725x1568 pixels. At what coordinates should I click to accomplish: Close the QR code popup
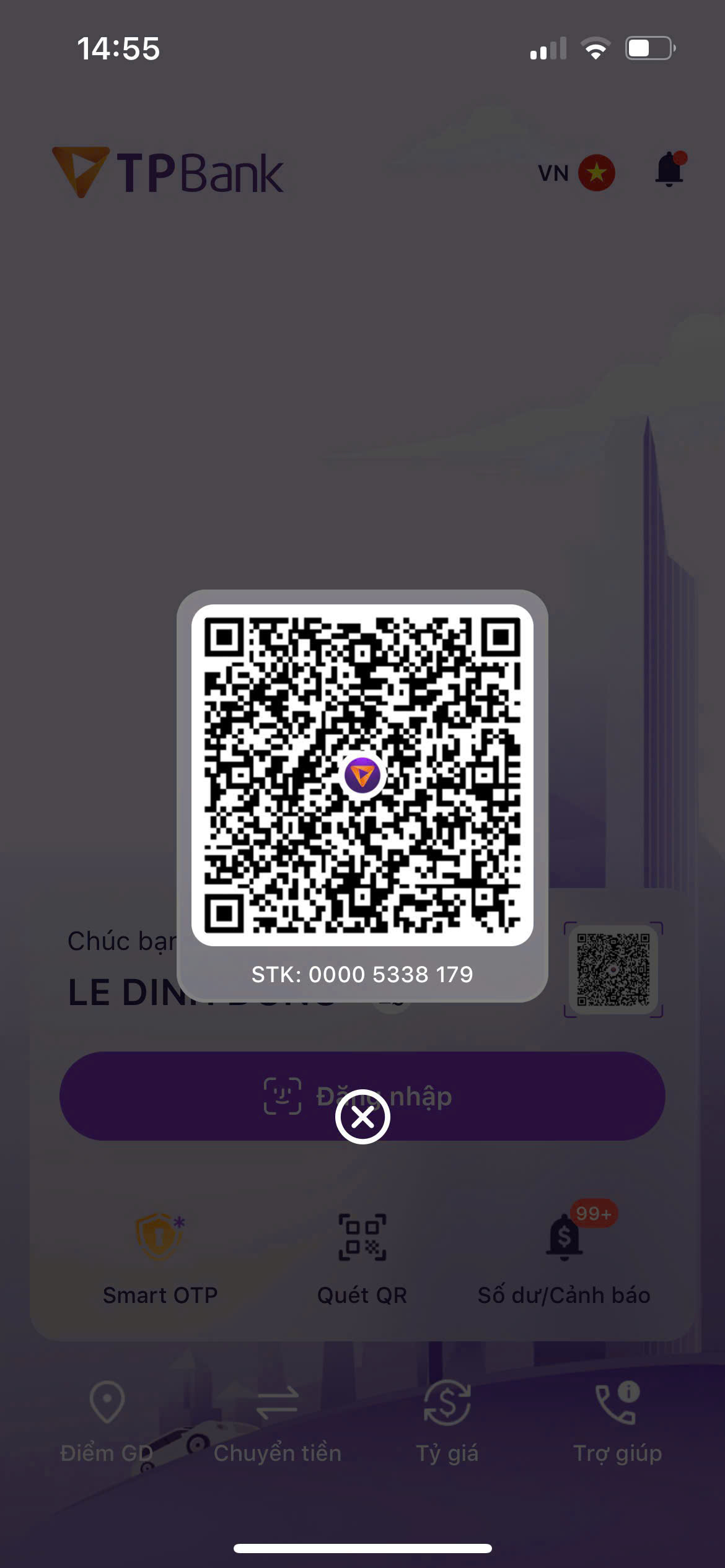pyautogui.click(x=362, y=1117)
